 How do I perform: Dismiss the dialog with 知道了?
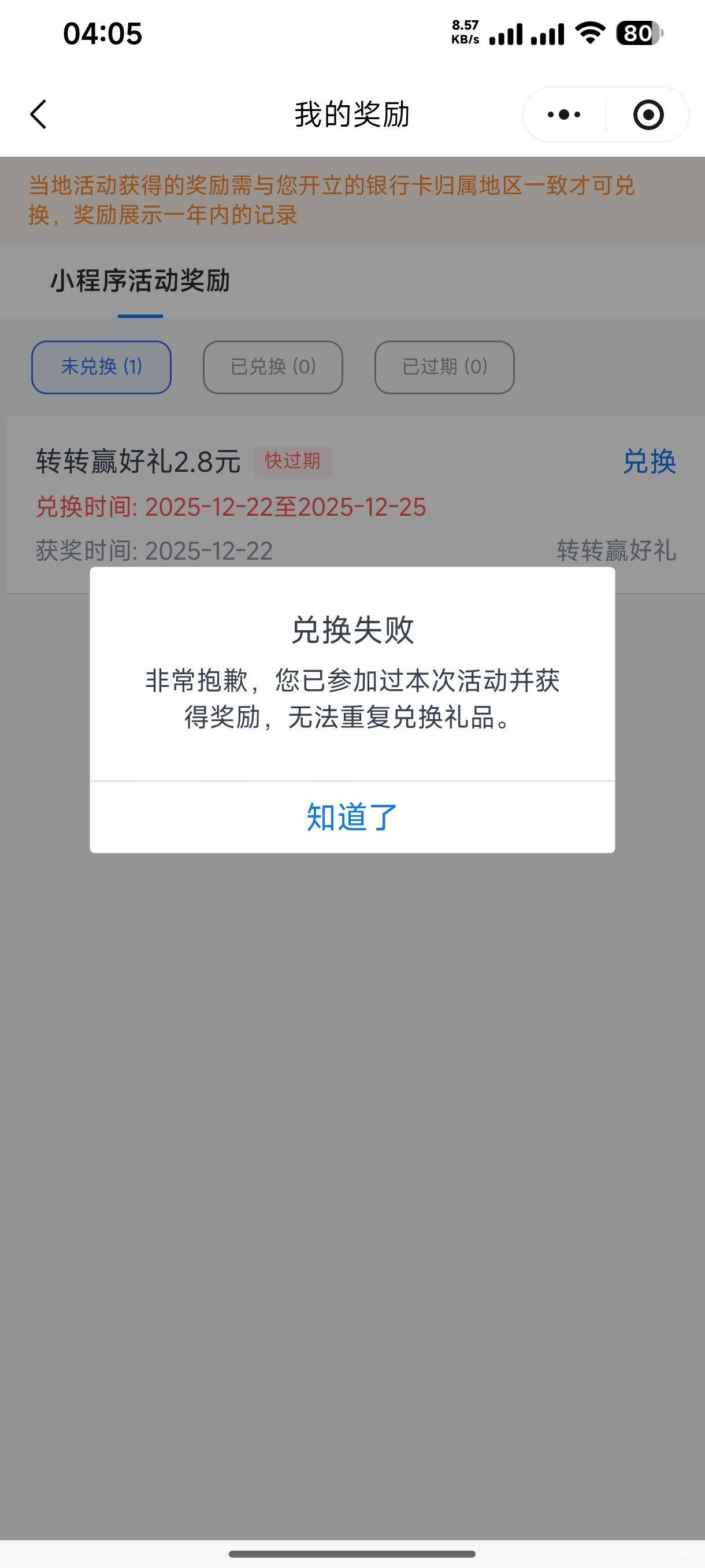pos(352,817)
